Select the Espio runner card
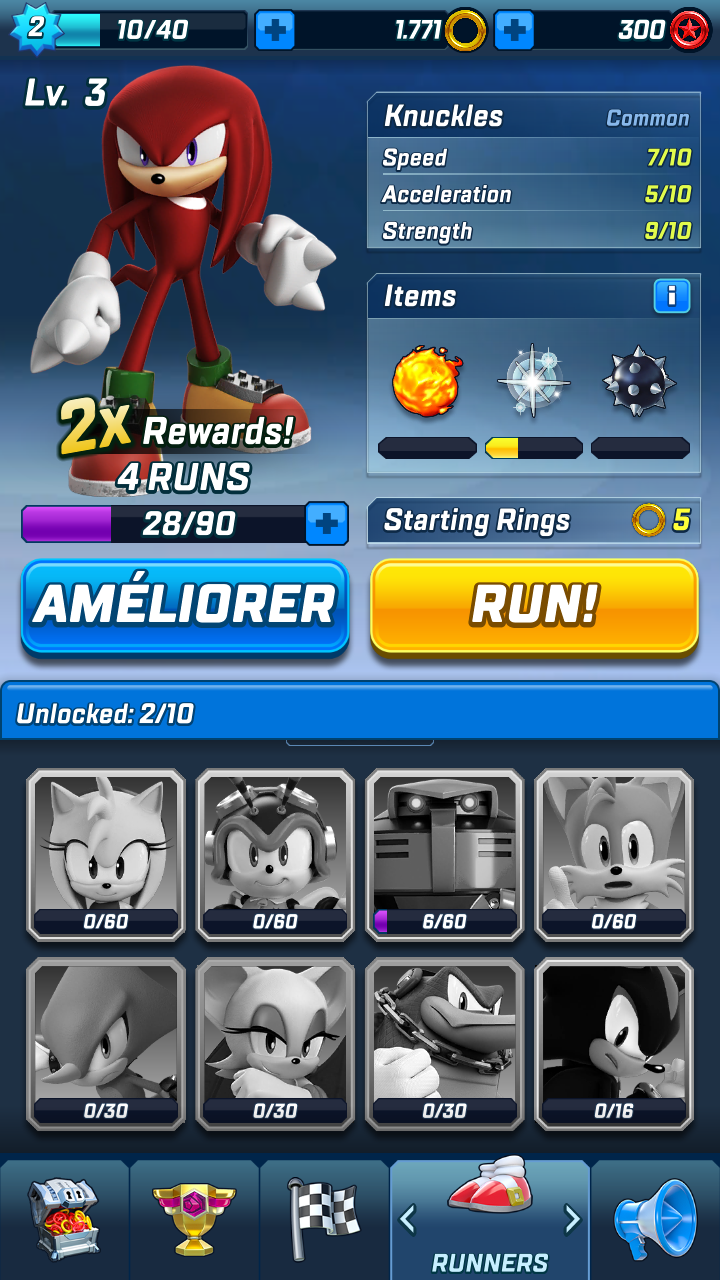This screenshot has height=1280, width=720. [x=106, y=1044]
